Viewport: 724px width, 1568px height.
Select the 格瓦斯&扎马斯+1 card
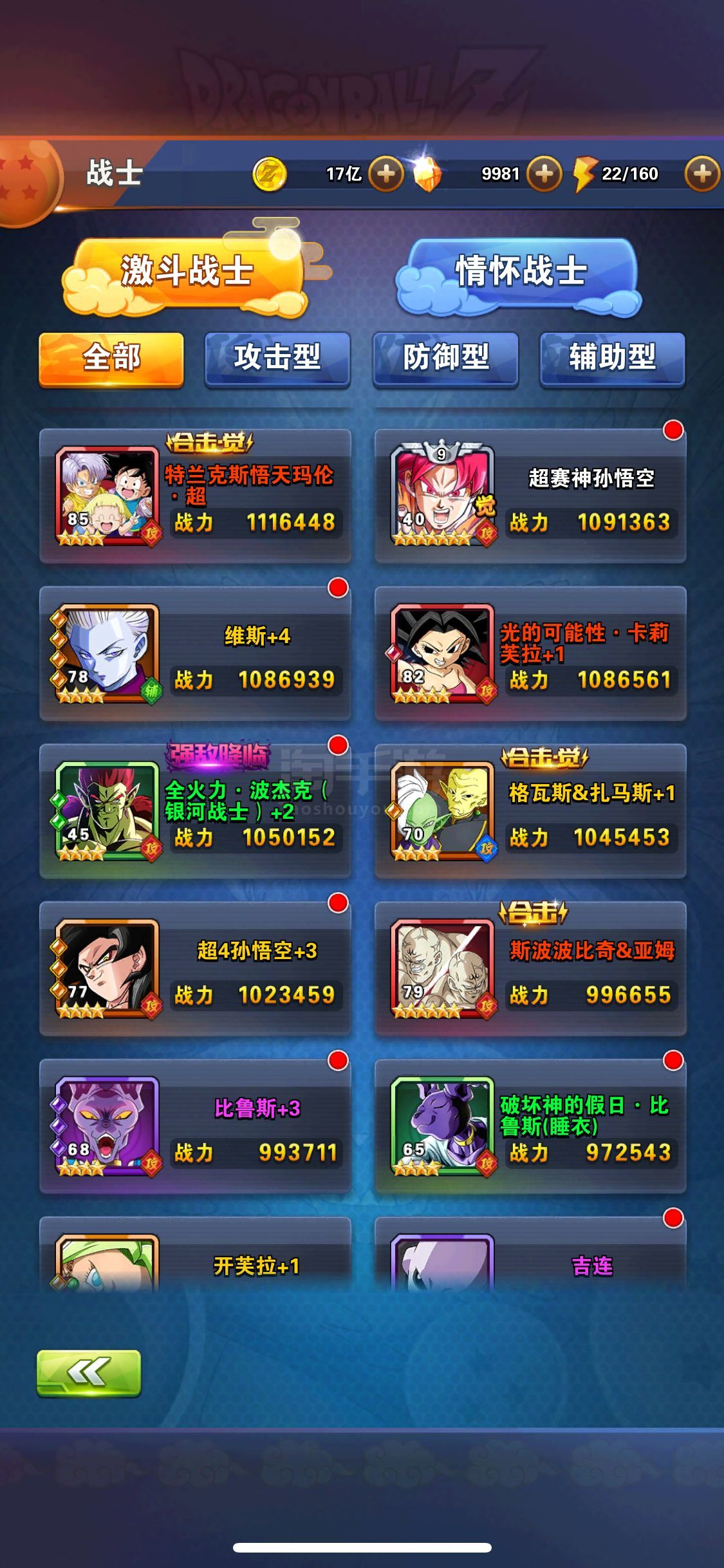click(530, 811)
